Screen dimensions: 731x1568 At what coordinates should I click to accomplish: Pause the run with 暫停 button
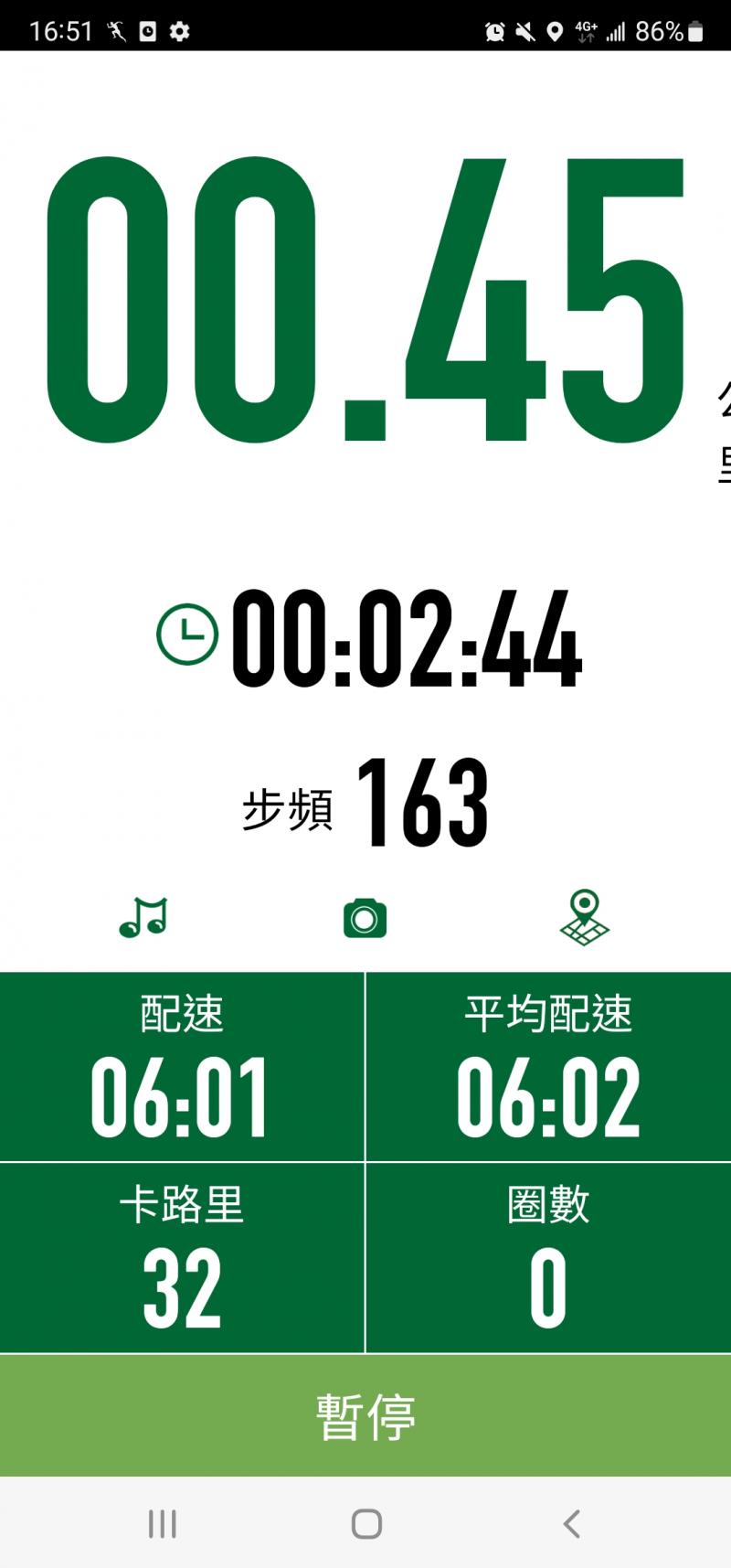tap(365, 1415)
